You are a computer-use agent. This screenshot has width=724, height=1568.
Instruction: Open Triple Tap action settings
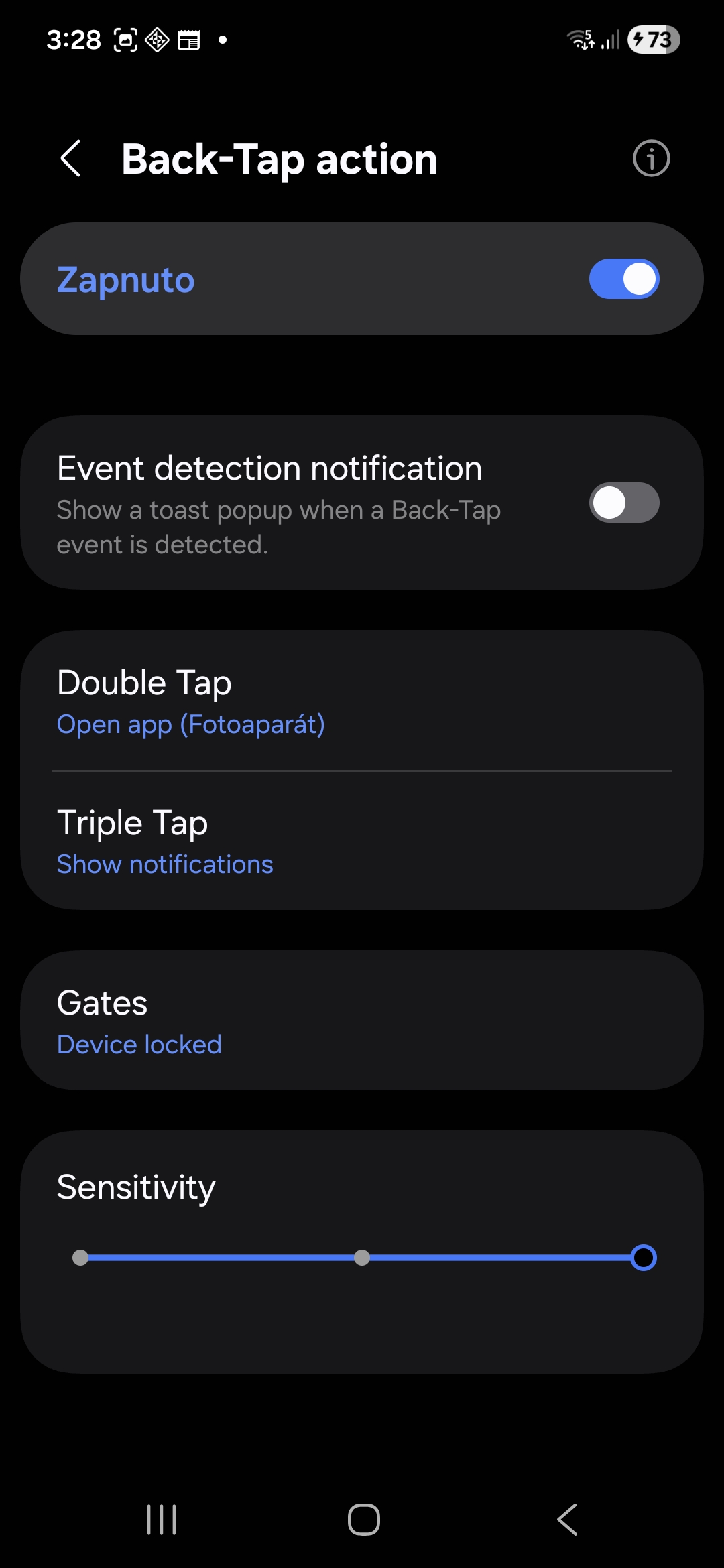(x=362, y=842)
